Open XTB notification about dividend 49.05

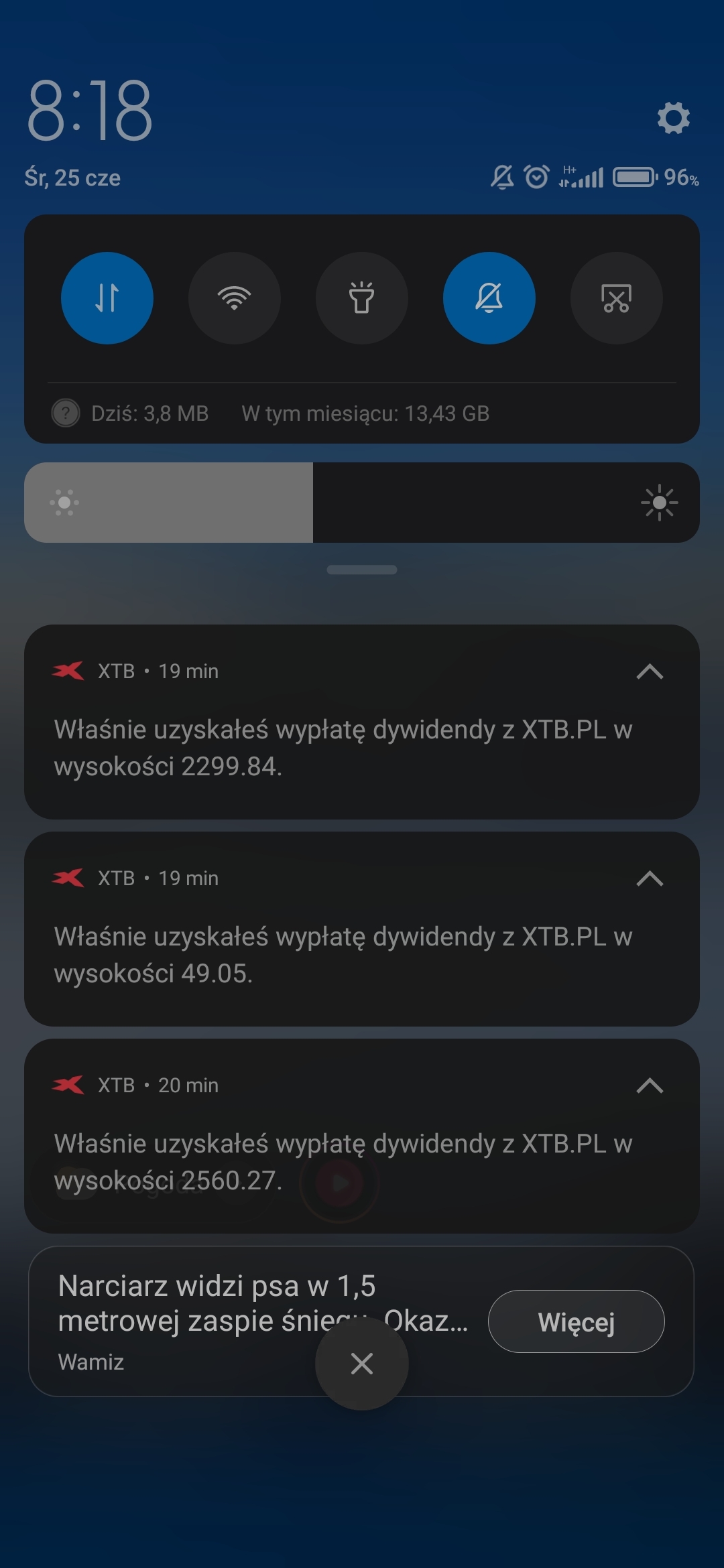342,954
